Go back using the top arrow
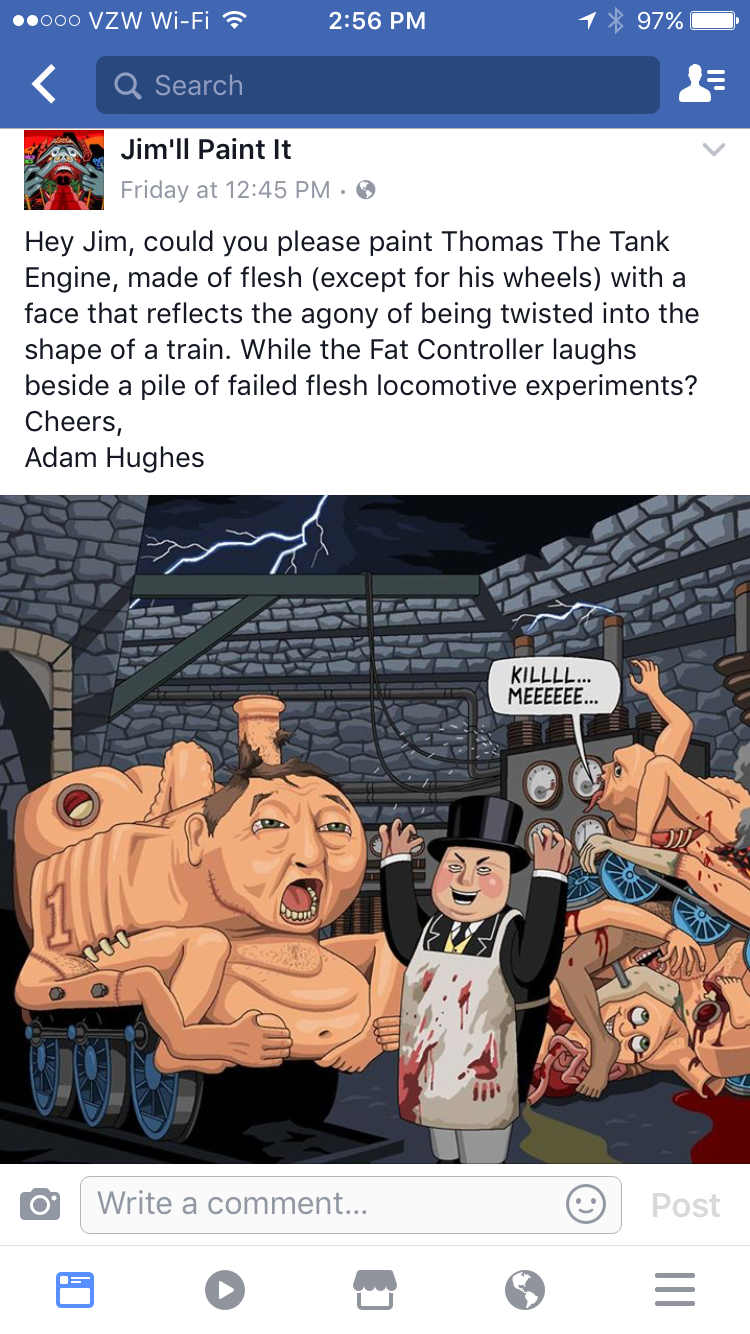Viewport: 750px width, 1334px height. (x=44, y=85)
